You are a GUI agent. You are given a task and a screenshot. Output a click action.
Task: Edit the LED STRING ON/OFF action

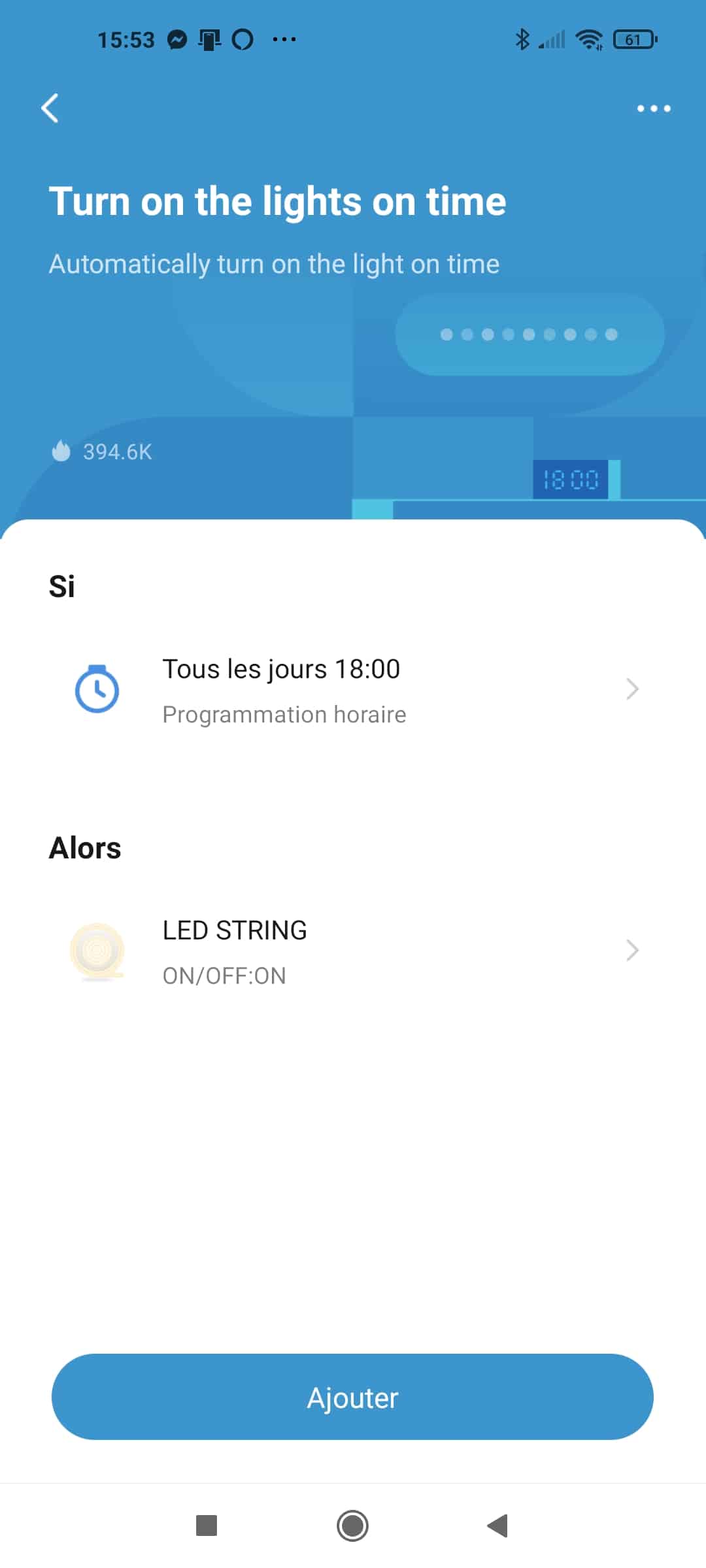point(353,951)
